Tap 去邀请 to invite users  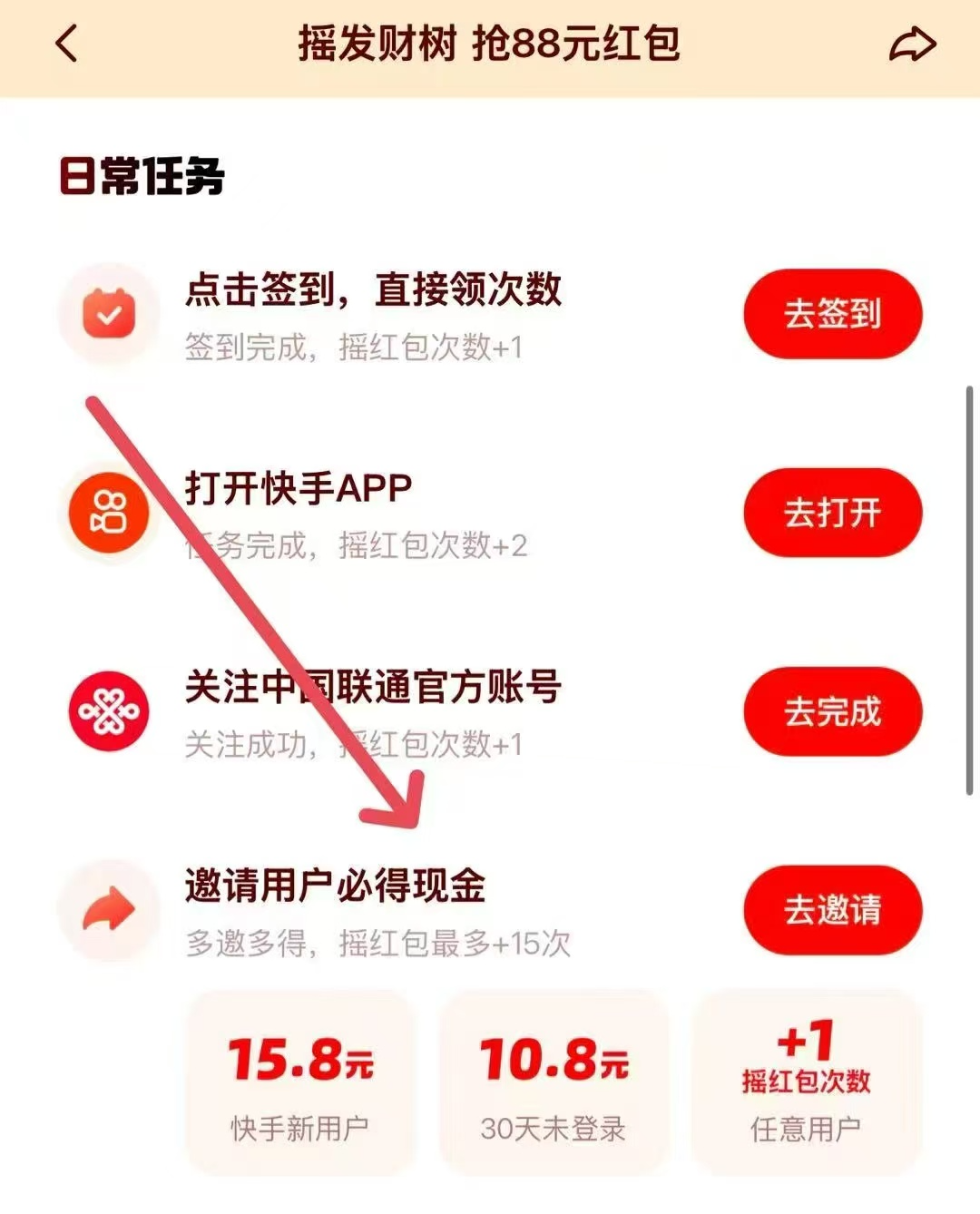tap(832, 909)
